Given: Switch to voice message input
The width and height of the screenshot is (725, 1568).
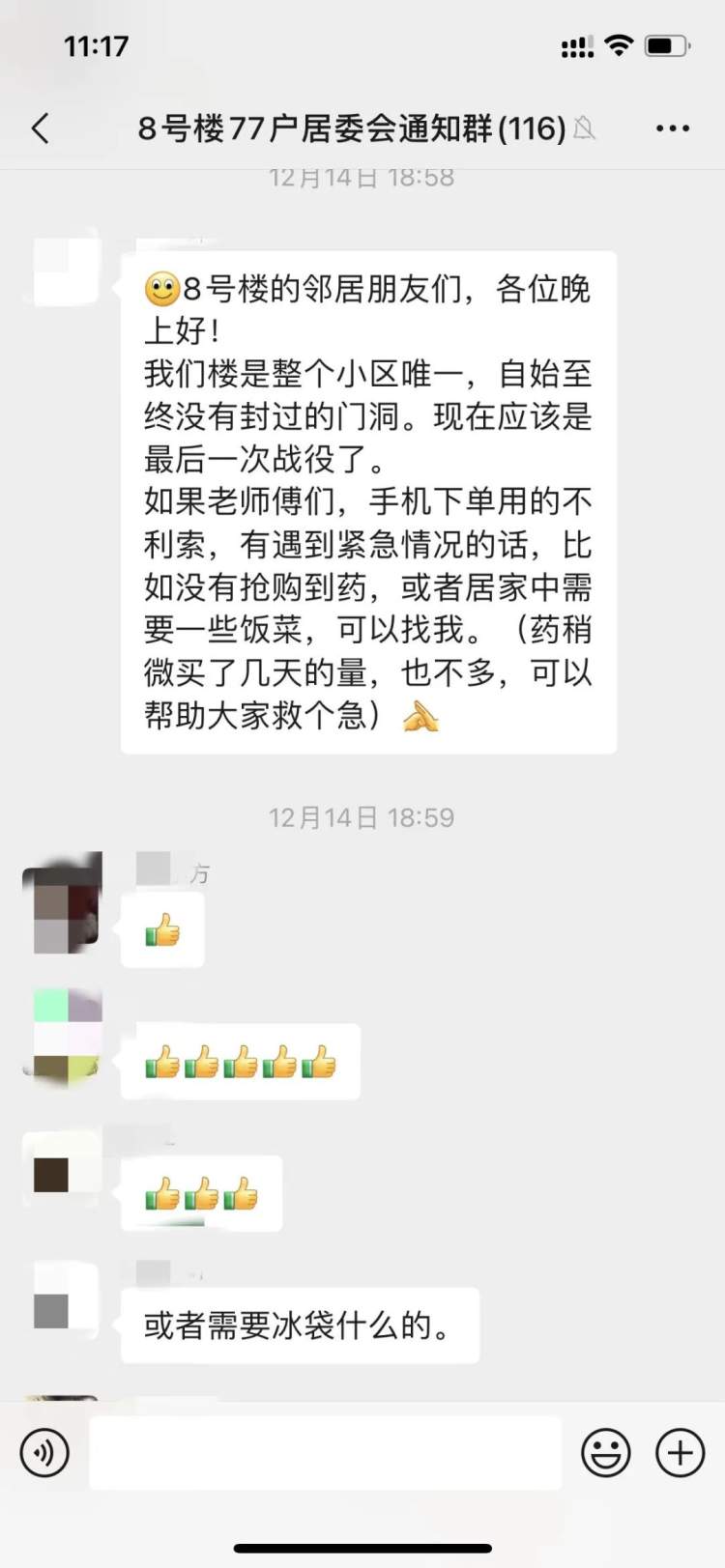Looking at the screenshot, I should (44, 1452).
